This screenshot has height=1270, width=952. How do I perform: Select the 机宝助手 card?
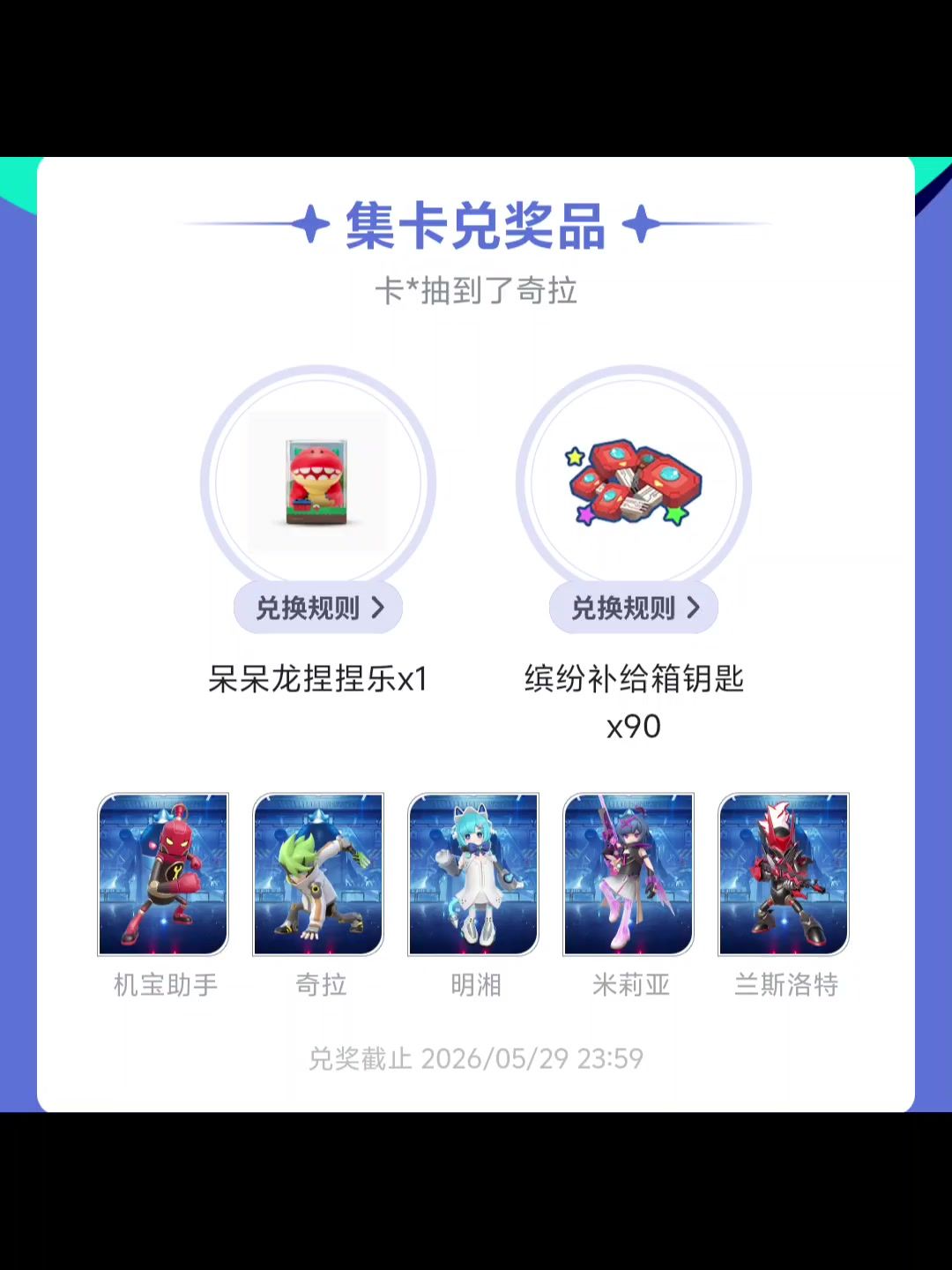pos(164,874)
